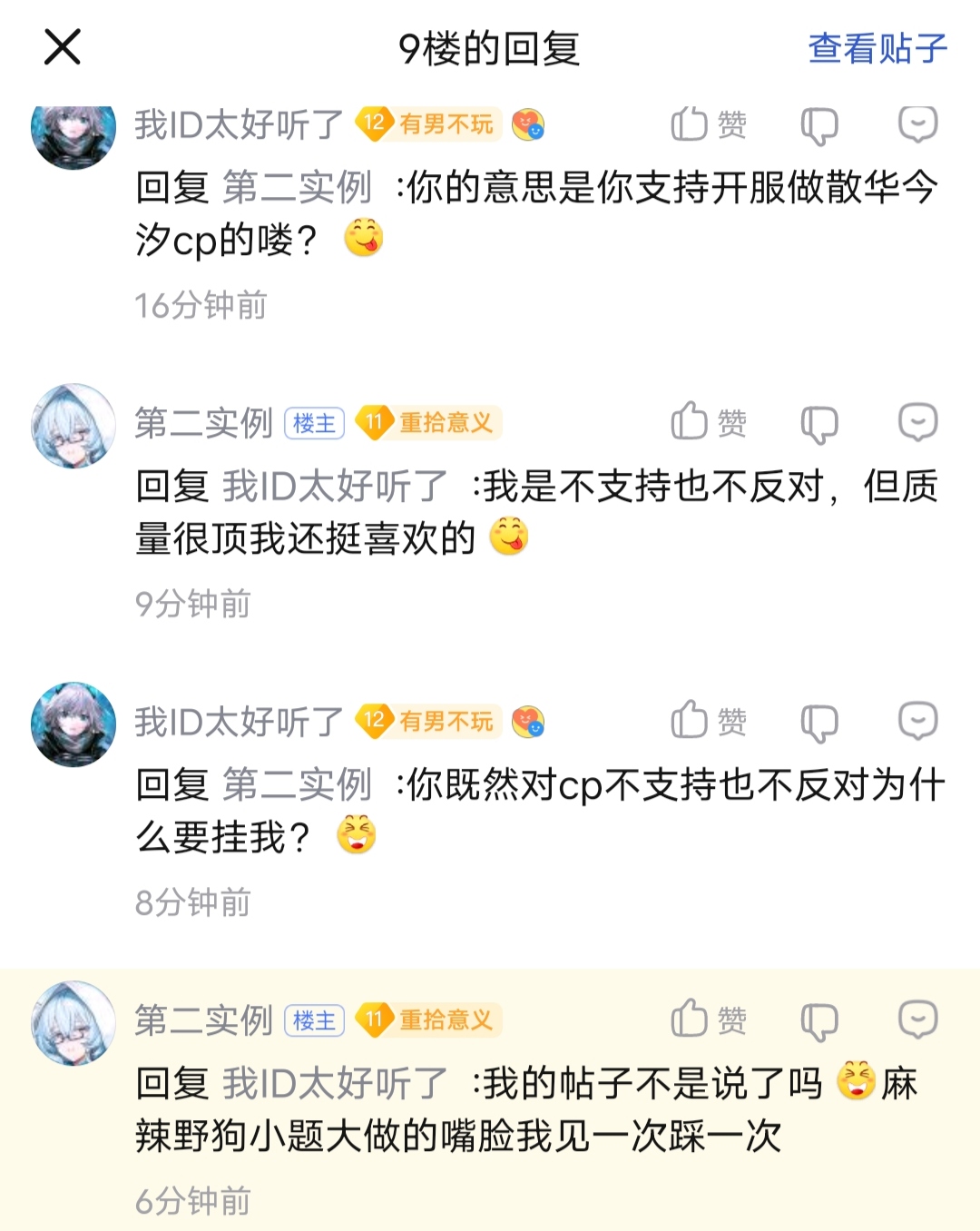980x1231 pixels.
Task: Reply to the comment posted 8分钟前
Action: (x=917, y=722)
